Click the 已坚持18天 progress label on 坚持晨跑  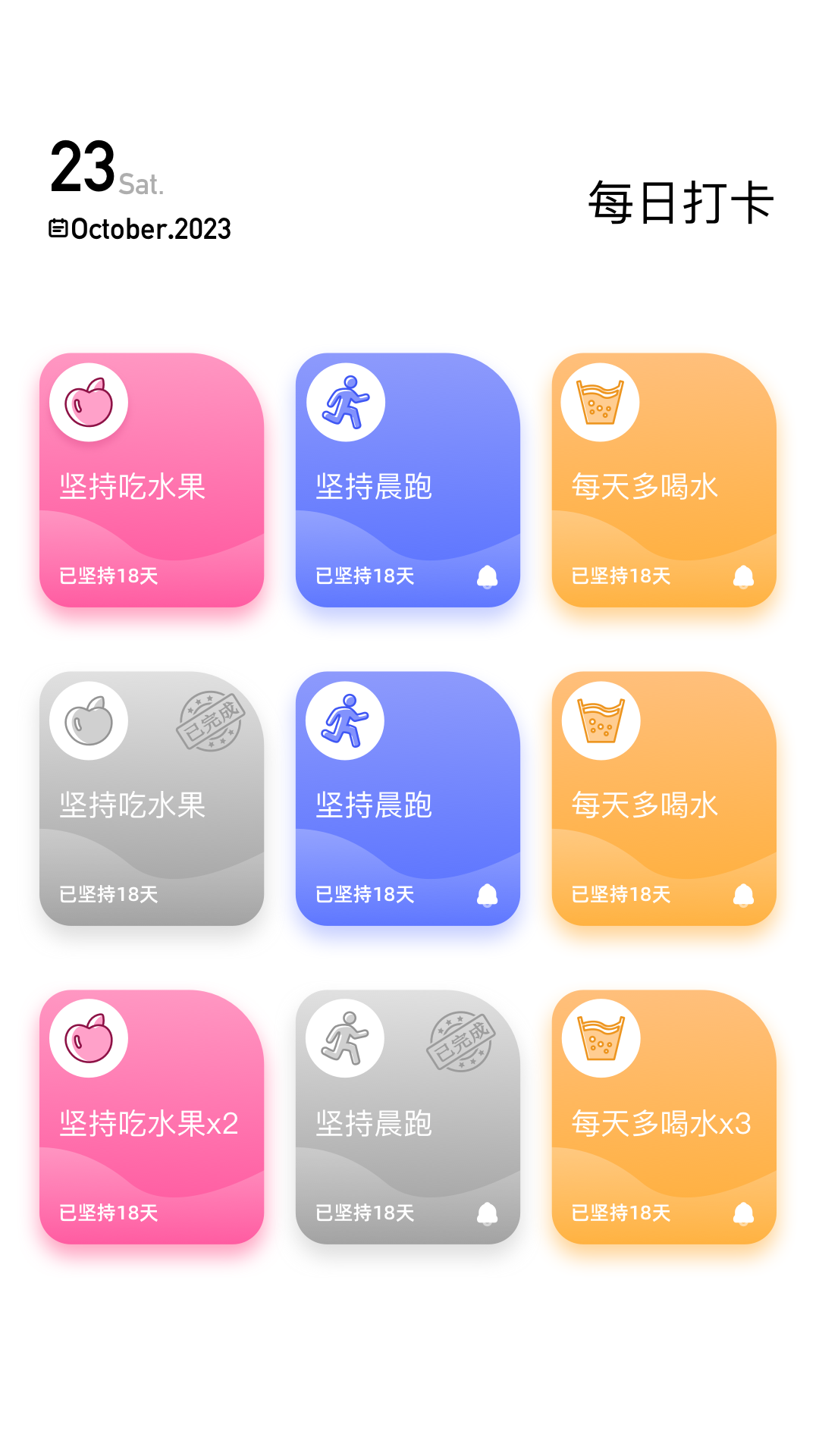click(366, 576)
